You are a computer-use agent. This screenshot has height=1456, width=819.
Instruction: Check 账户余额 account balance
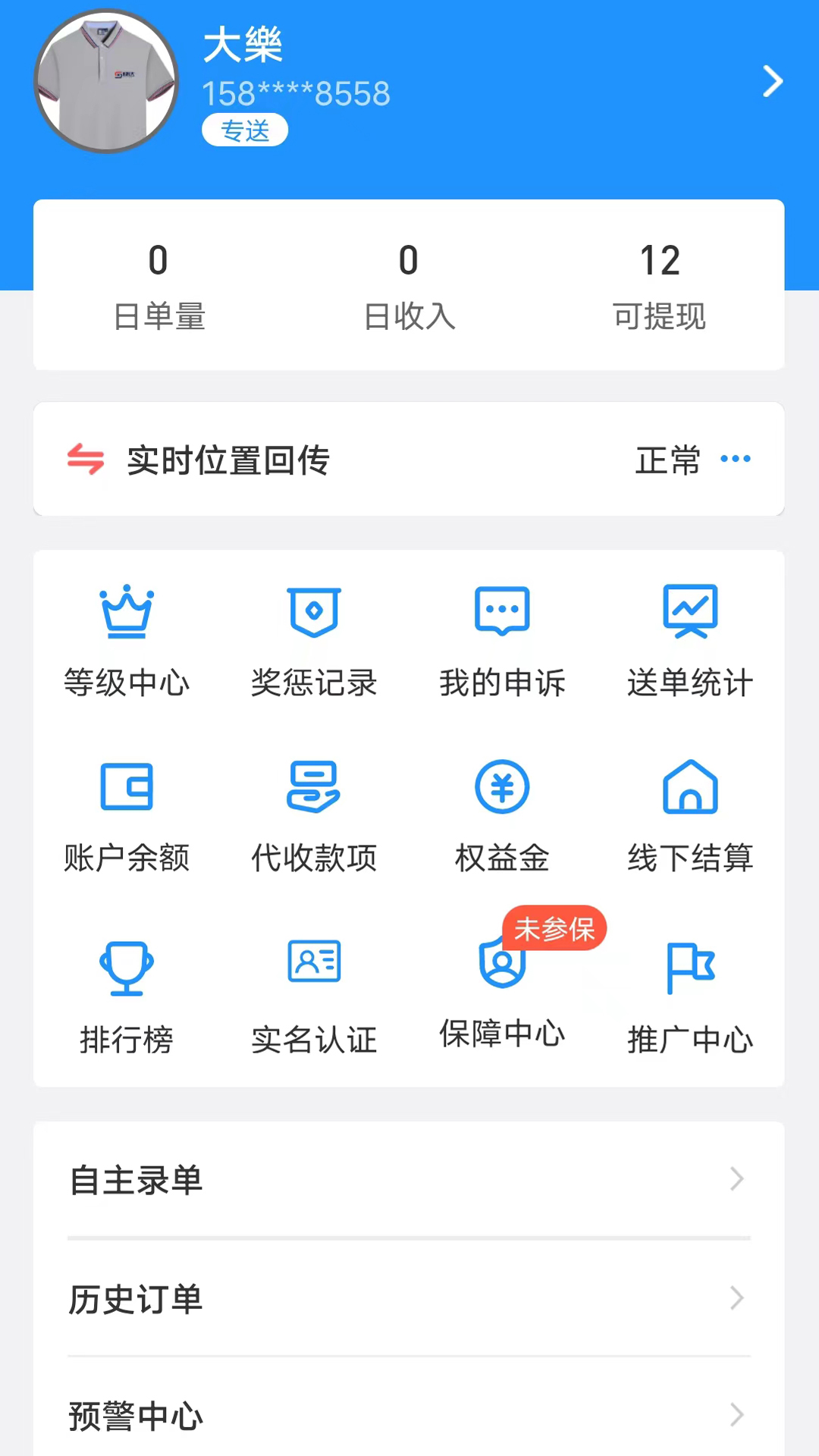127,817
